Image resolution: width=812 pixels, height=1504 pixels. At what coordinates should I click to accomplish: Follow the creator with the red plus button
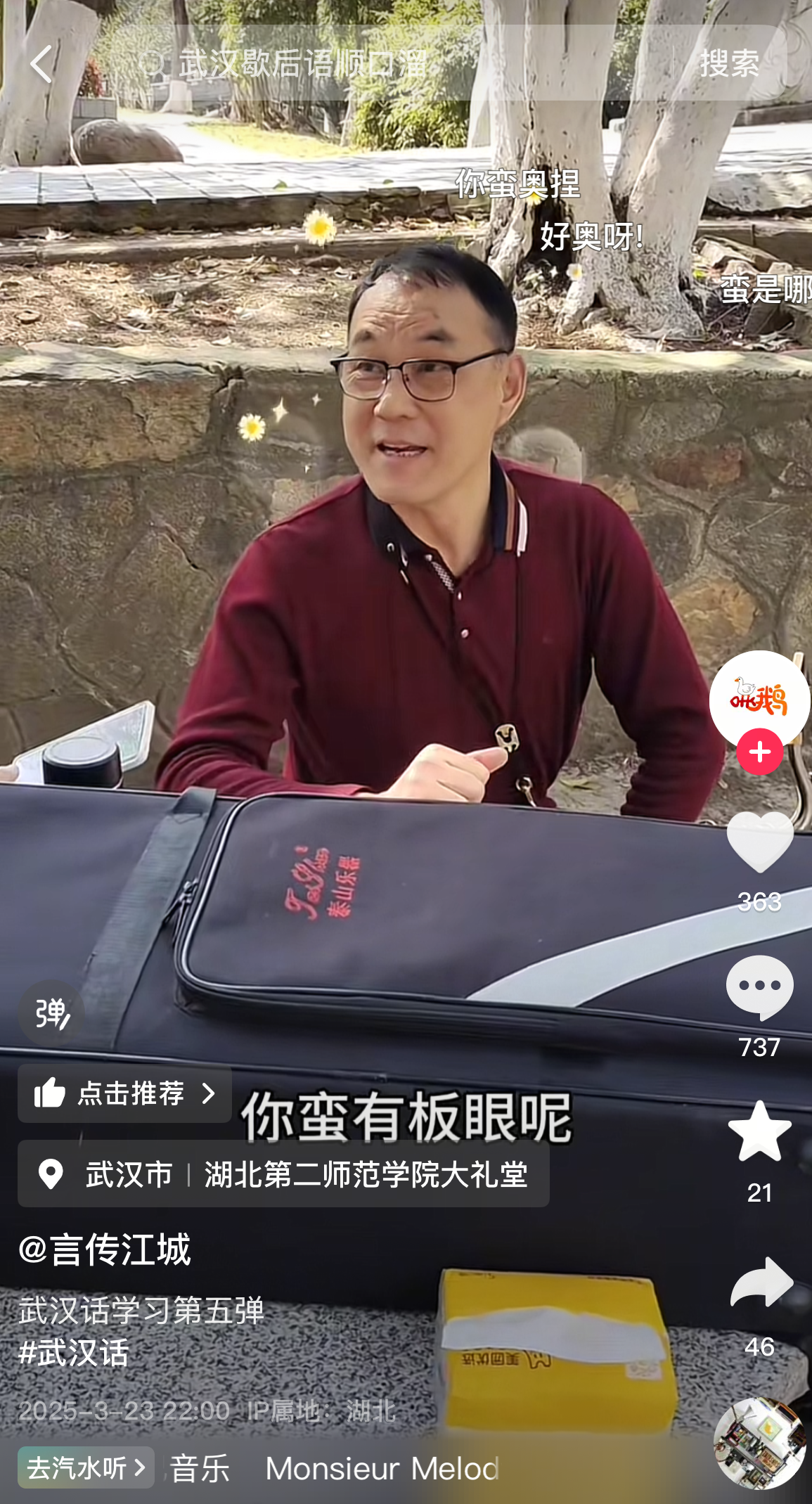click(x=759, y=752)
